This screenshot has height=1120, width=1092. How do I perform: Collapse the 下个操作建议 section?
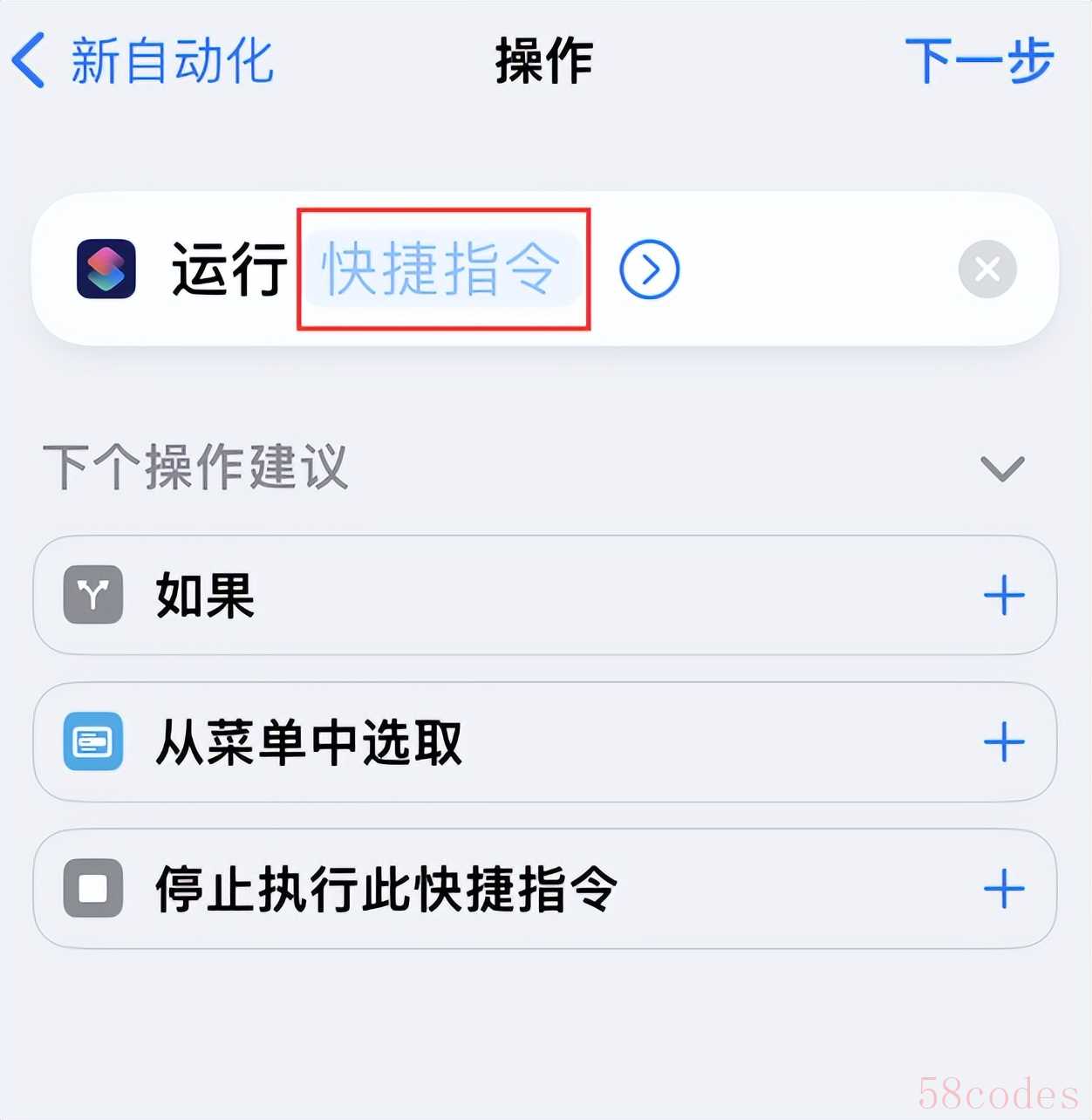1001,468
